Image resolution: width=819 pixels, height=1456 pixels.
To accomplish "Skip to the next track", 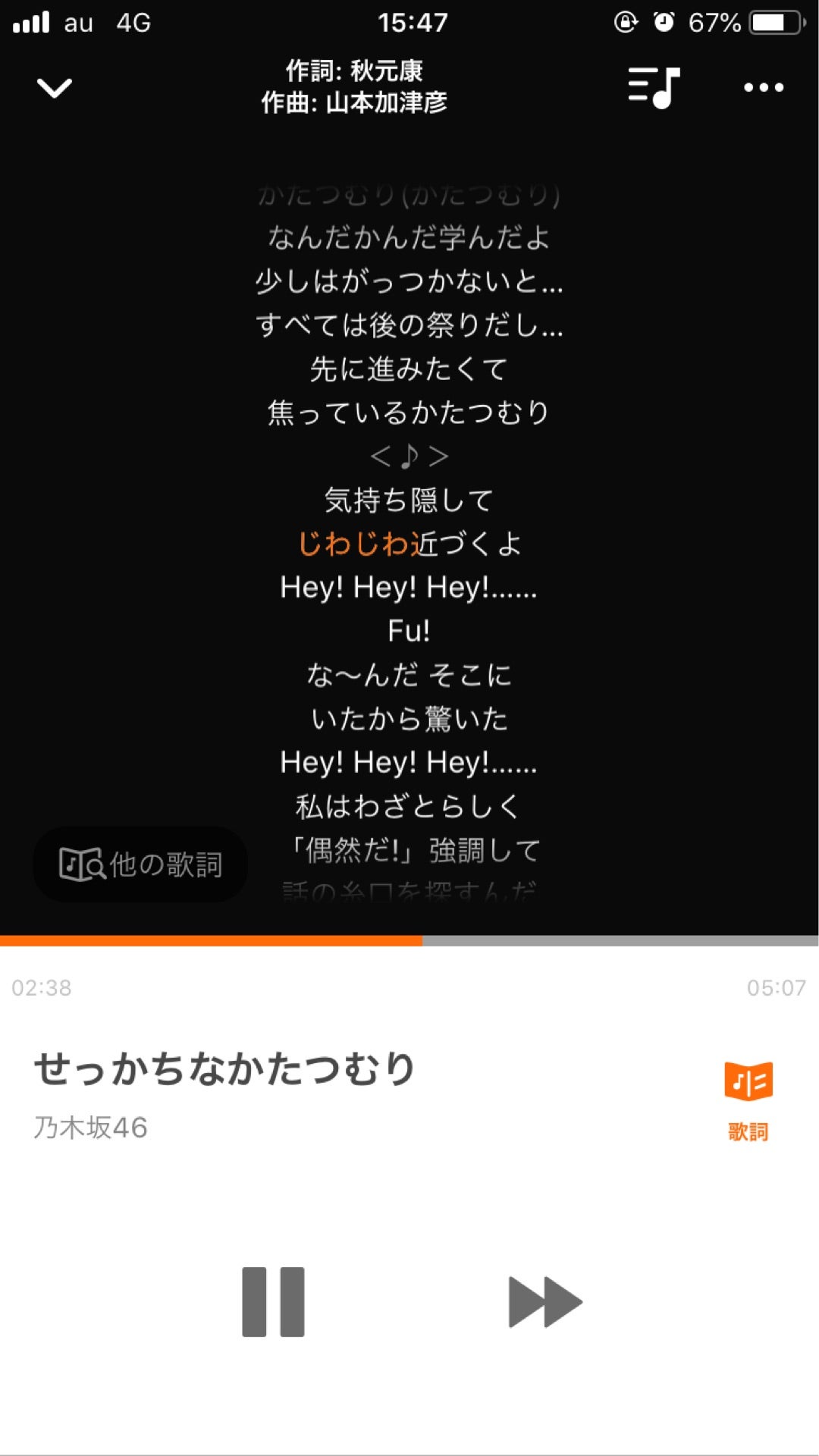I will click(x=544, y=1301).
